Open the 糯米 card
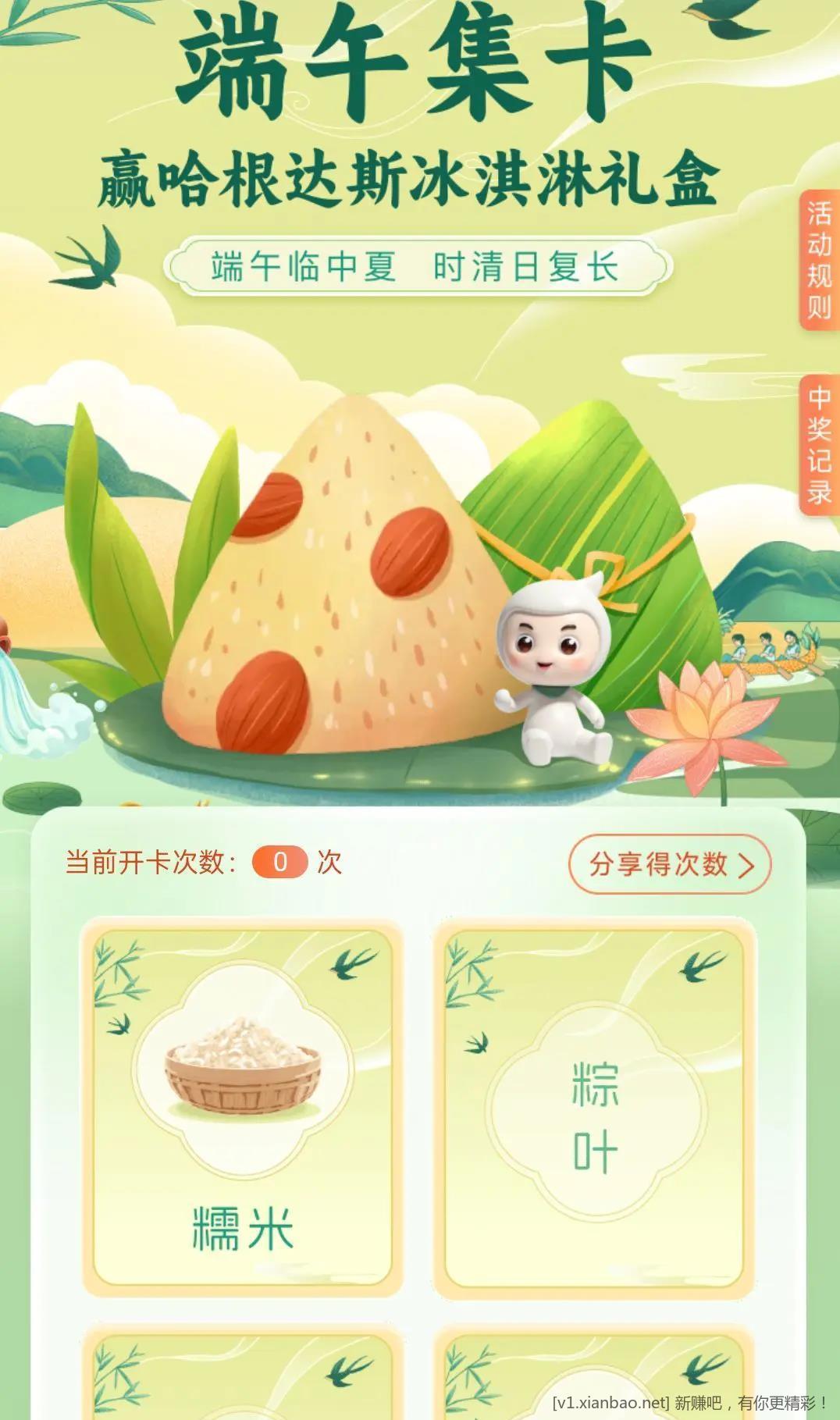Screen dimensions: 840x1420 [242, 1107]
